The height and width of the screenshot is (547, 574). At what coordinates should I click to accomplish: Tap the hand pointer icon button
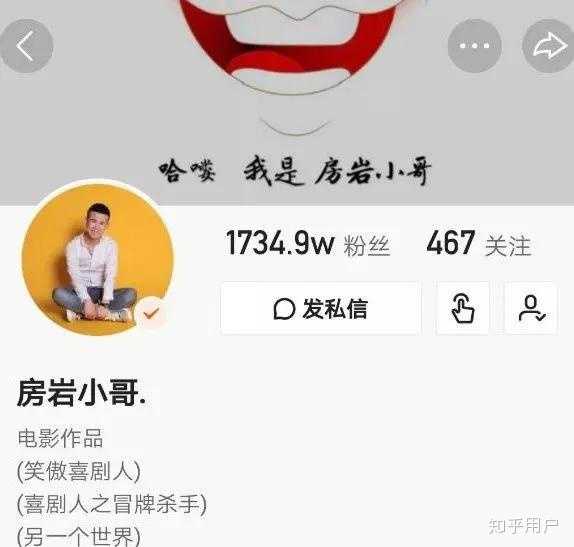(463, 309)
